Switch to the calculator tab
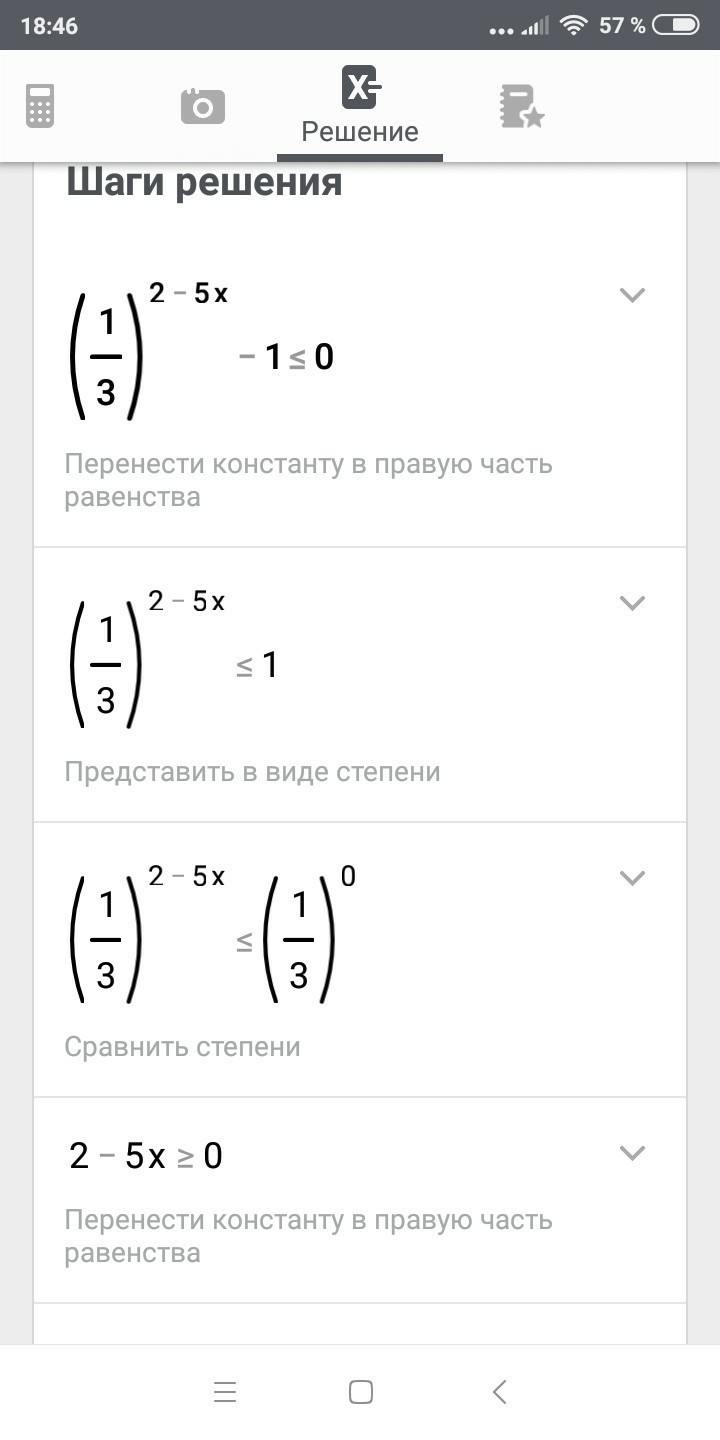Image resolution: width=720 pixels, height=1440 pixels. point(40,106)
